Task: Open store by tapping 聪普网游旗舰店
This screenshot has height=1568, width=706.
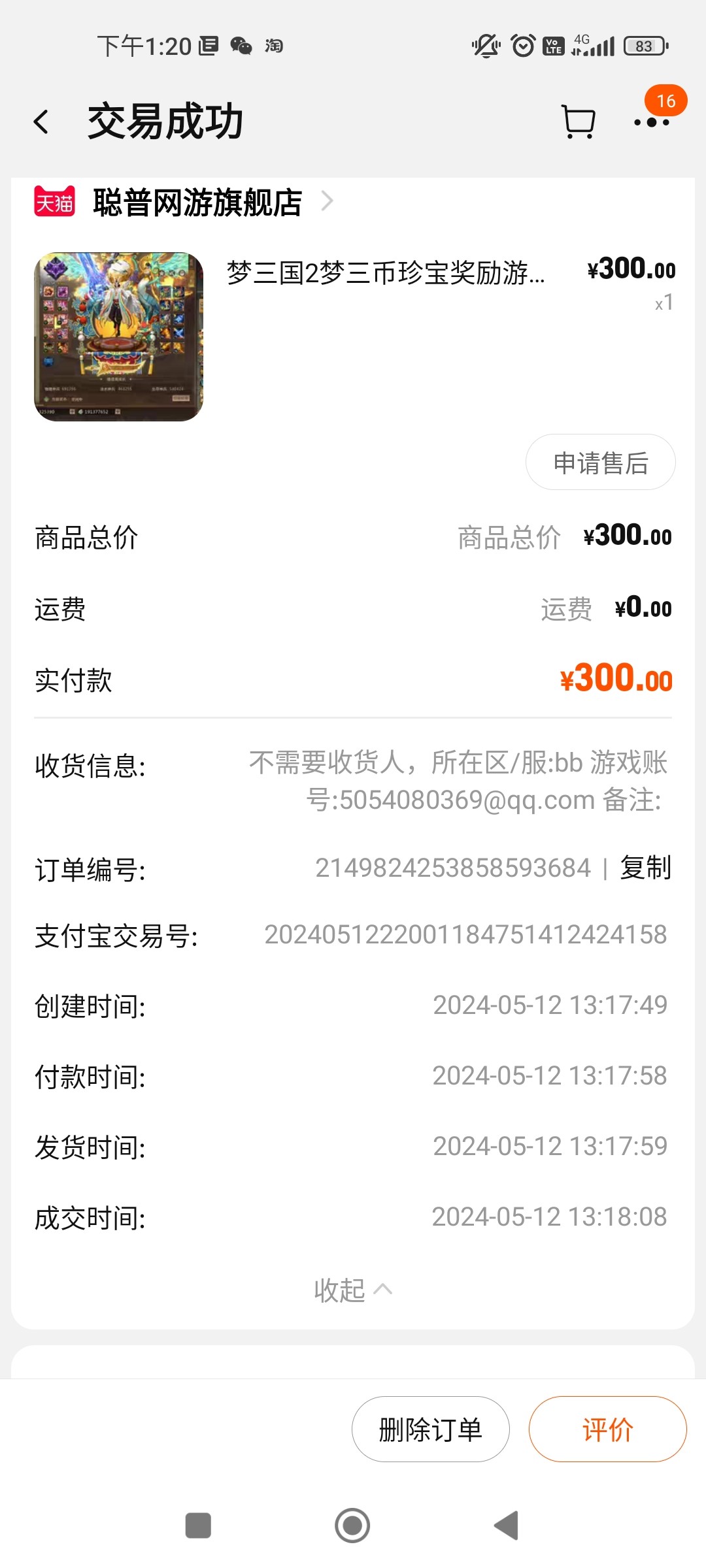Action: [196, 203]
